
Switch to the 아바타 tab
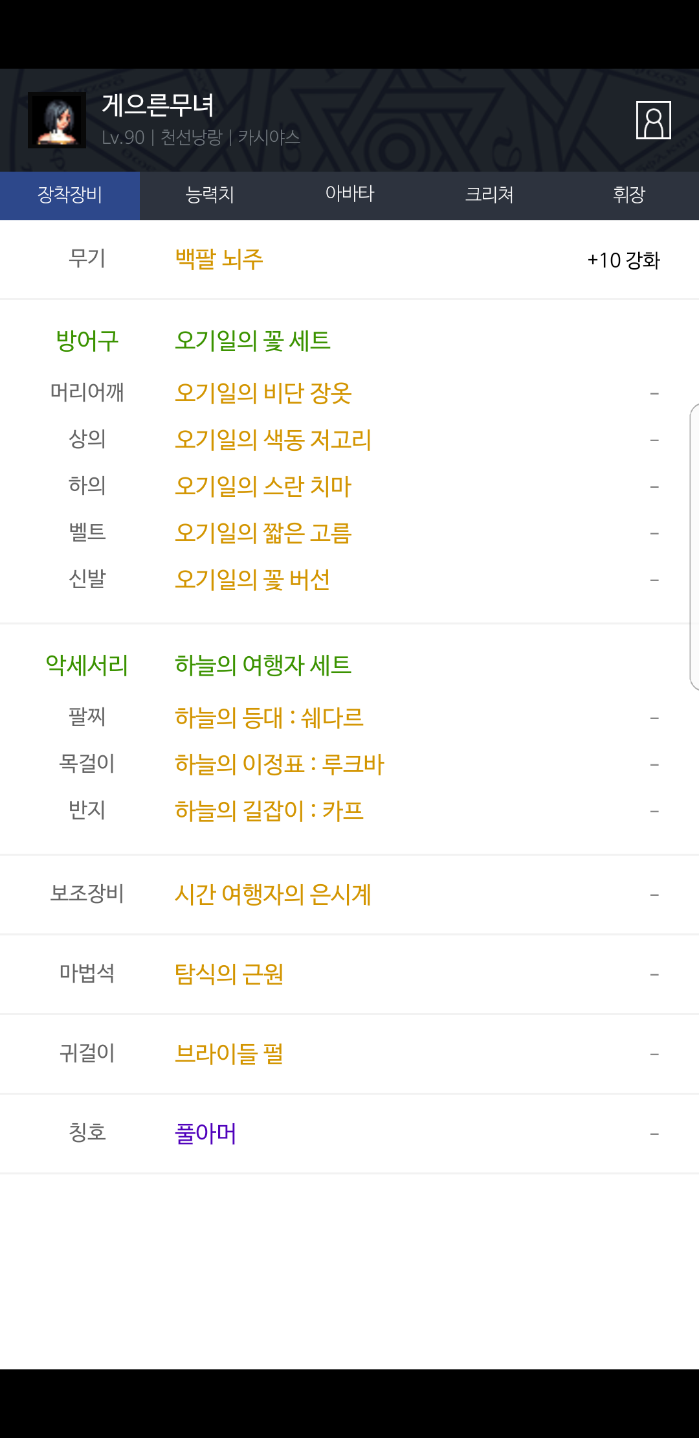(349, 195)
